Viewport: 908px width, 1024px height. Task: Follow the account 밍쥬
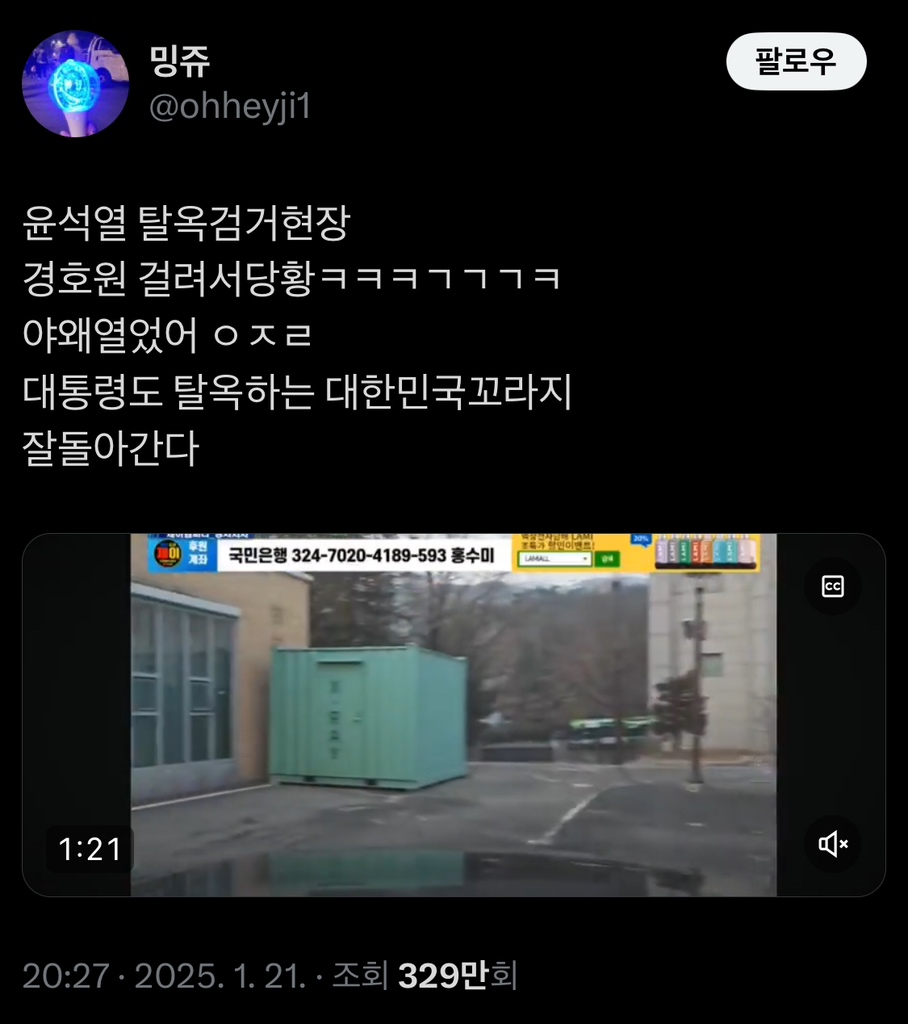point(795,62)
